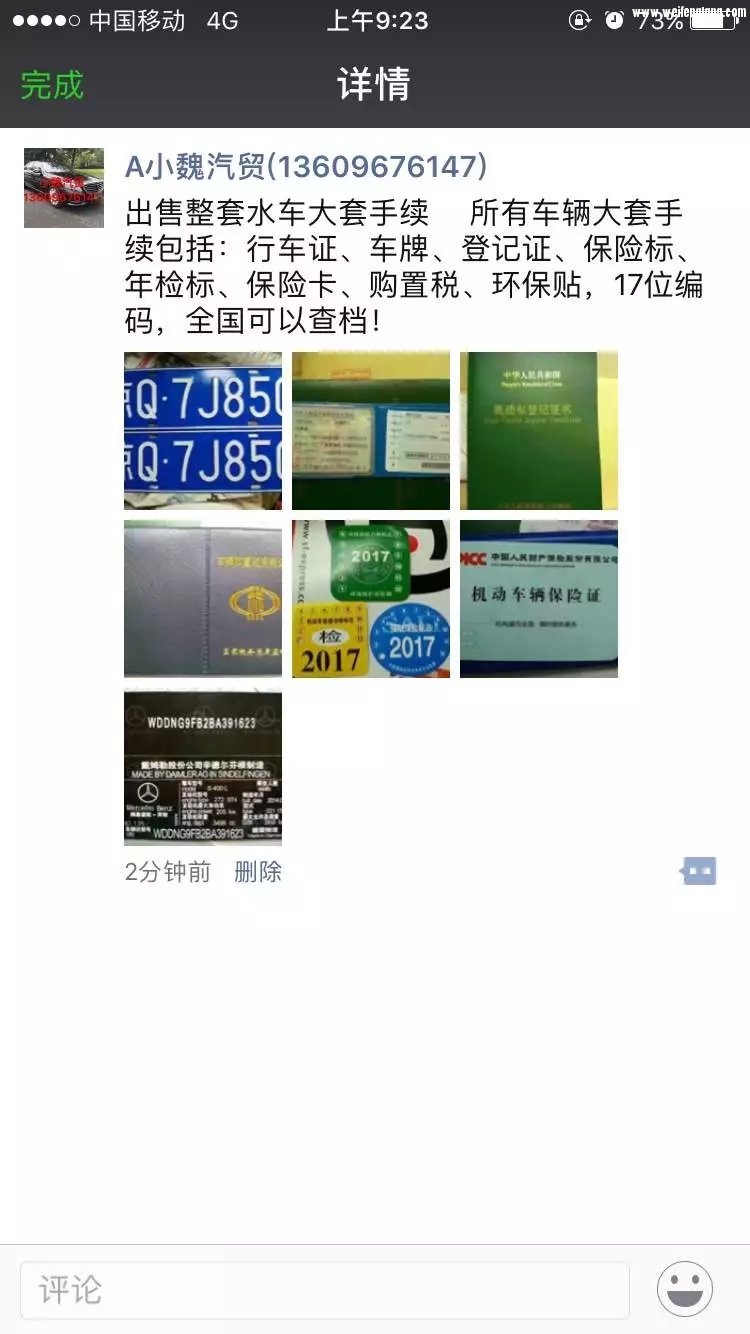This screenshot has height=1334, width=750.
Task: Tap the 评论 comment input field
Action: pyautogui.click(x=325, y=1289)
